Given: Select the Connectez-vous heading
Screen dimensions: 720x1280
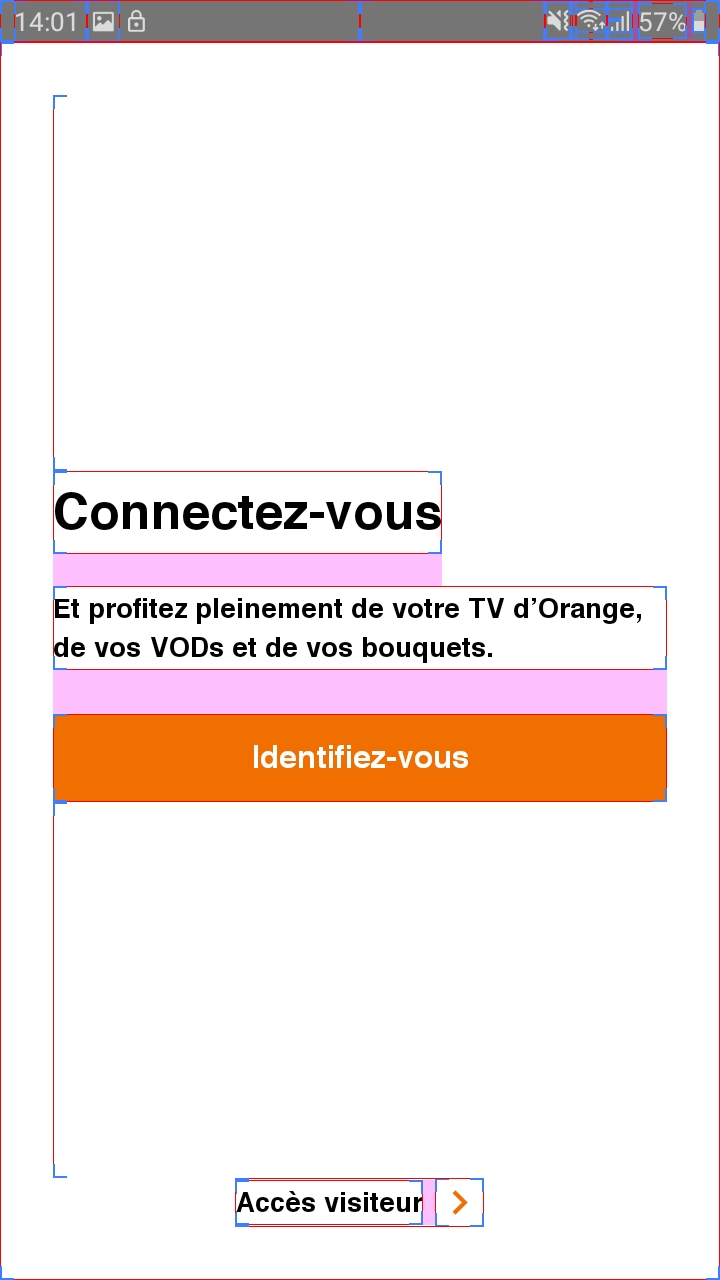Looking at the screenshot, I should click(247, 511).
